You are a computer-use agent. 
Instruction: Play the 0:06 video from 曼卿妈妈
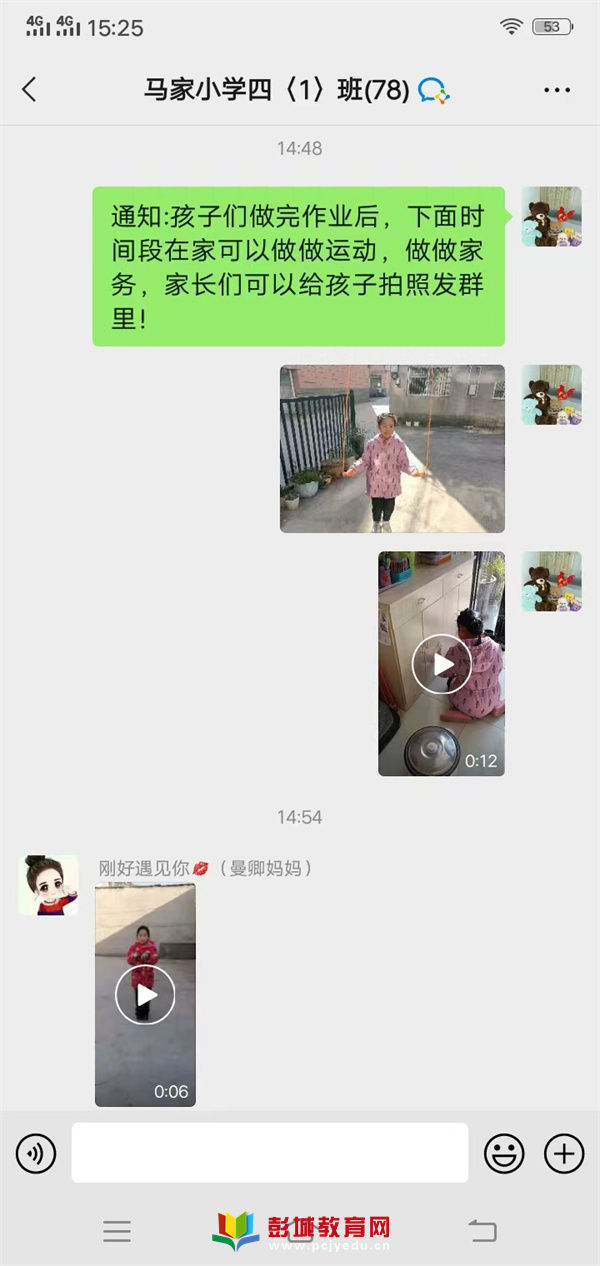coord(145,995)
